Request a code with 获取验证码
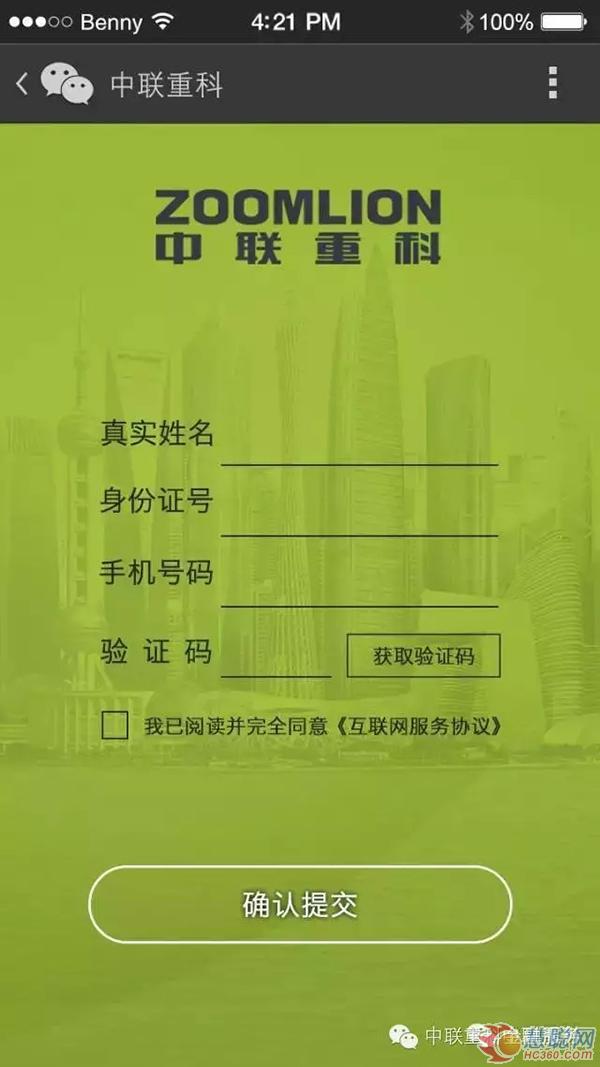The height and width of the screenshot is (1067, 600). point(423,656)
